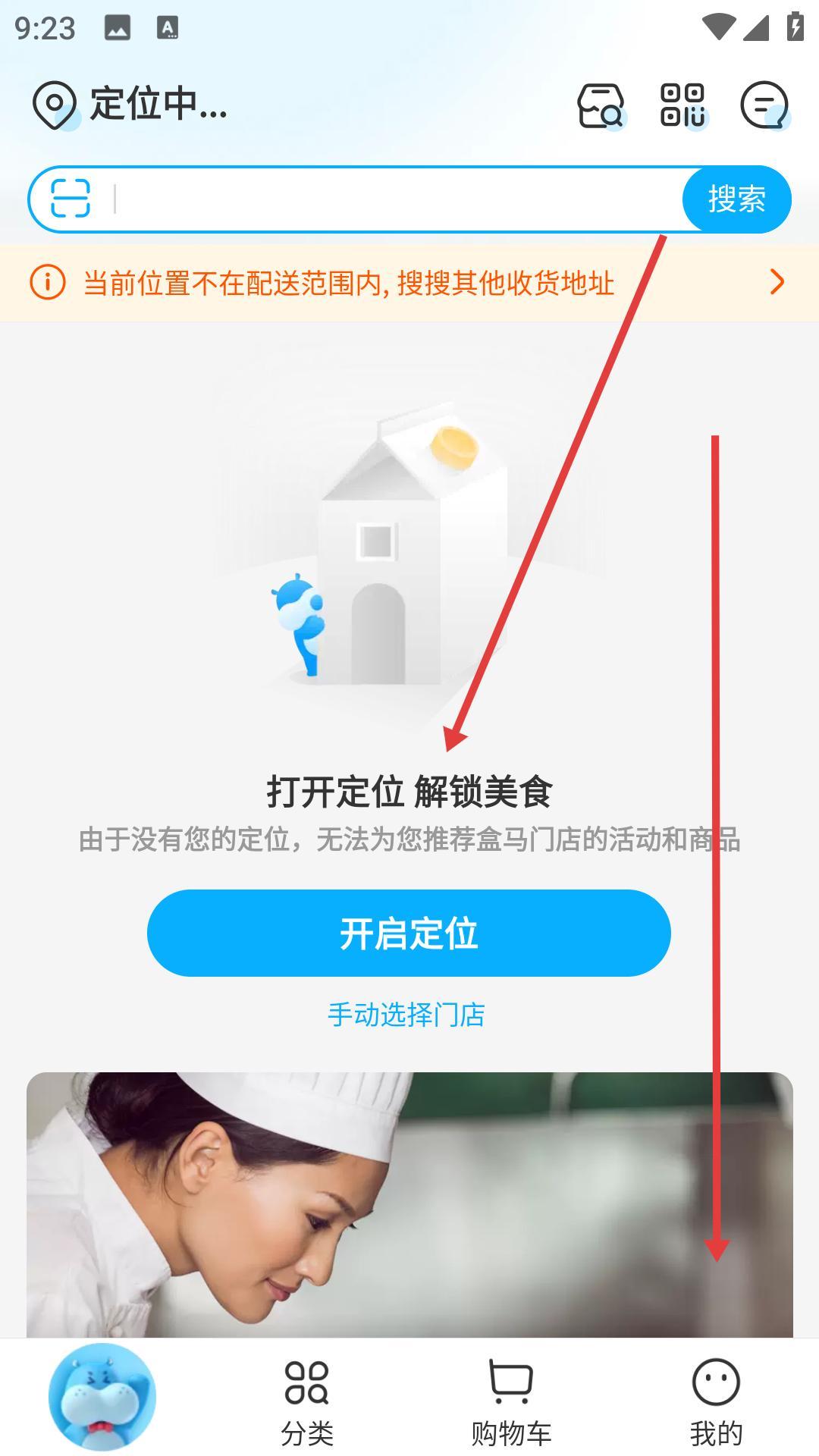Image resolution: width=819 pixels, height=1456 pixels.
Task: Tap the scan icon inside search bar
Action: point(71,199)
